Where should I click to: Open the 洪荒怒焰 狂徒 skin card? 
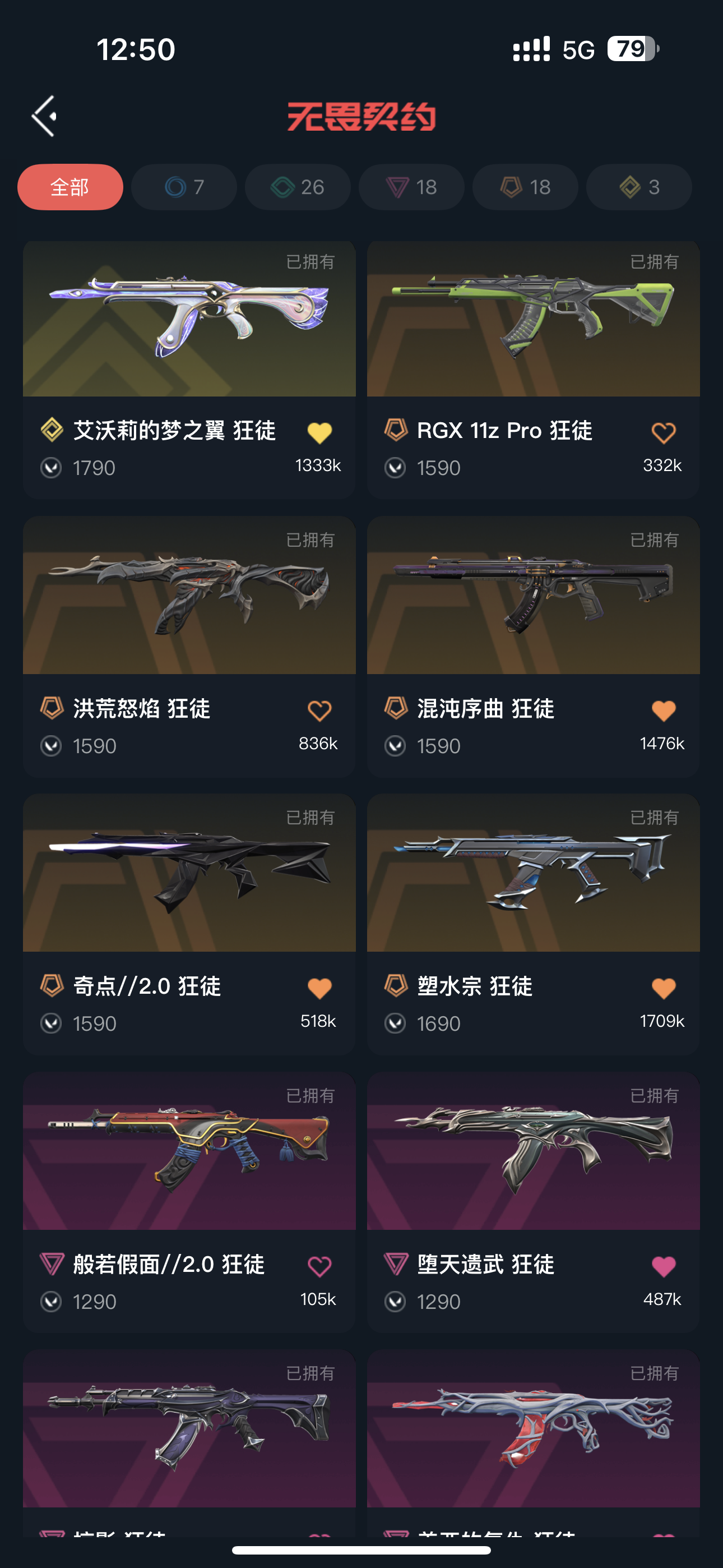pyautogui.click(x=189, y=597)
